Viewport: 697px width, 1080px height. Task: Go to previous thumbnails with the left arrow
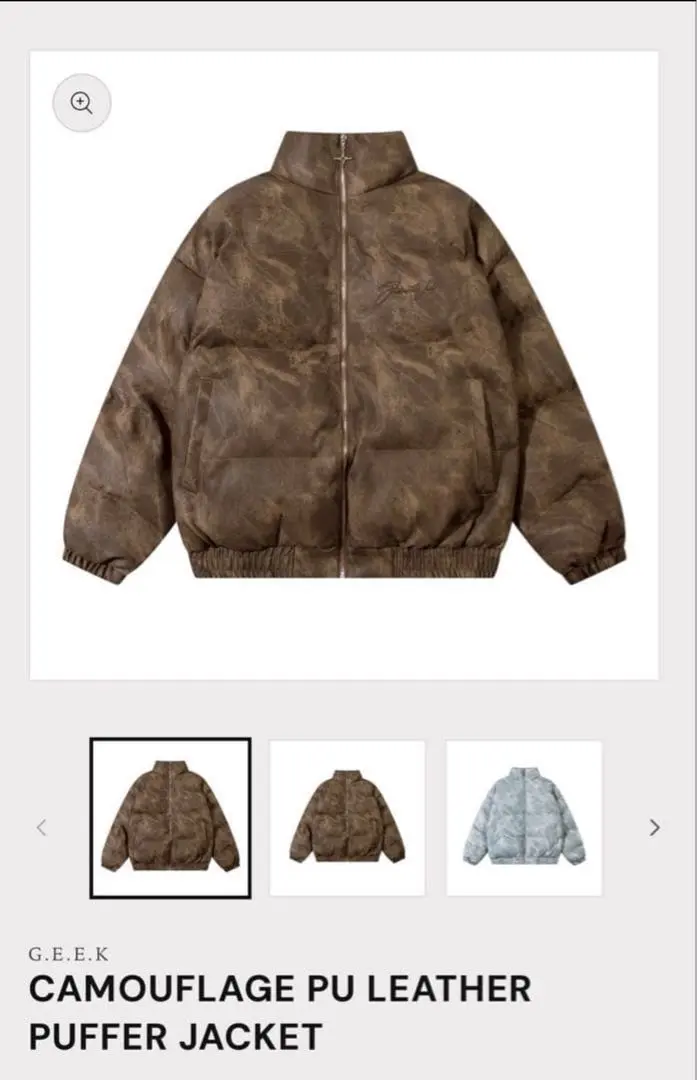[x=41, y=827]
